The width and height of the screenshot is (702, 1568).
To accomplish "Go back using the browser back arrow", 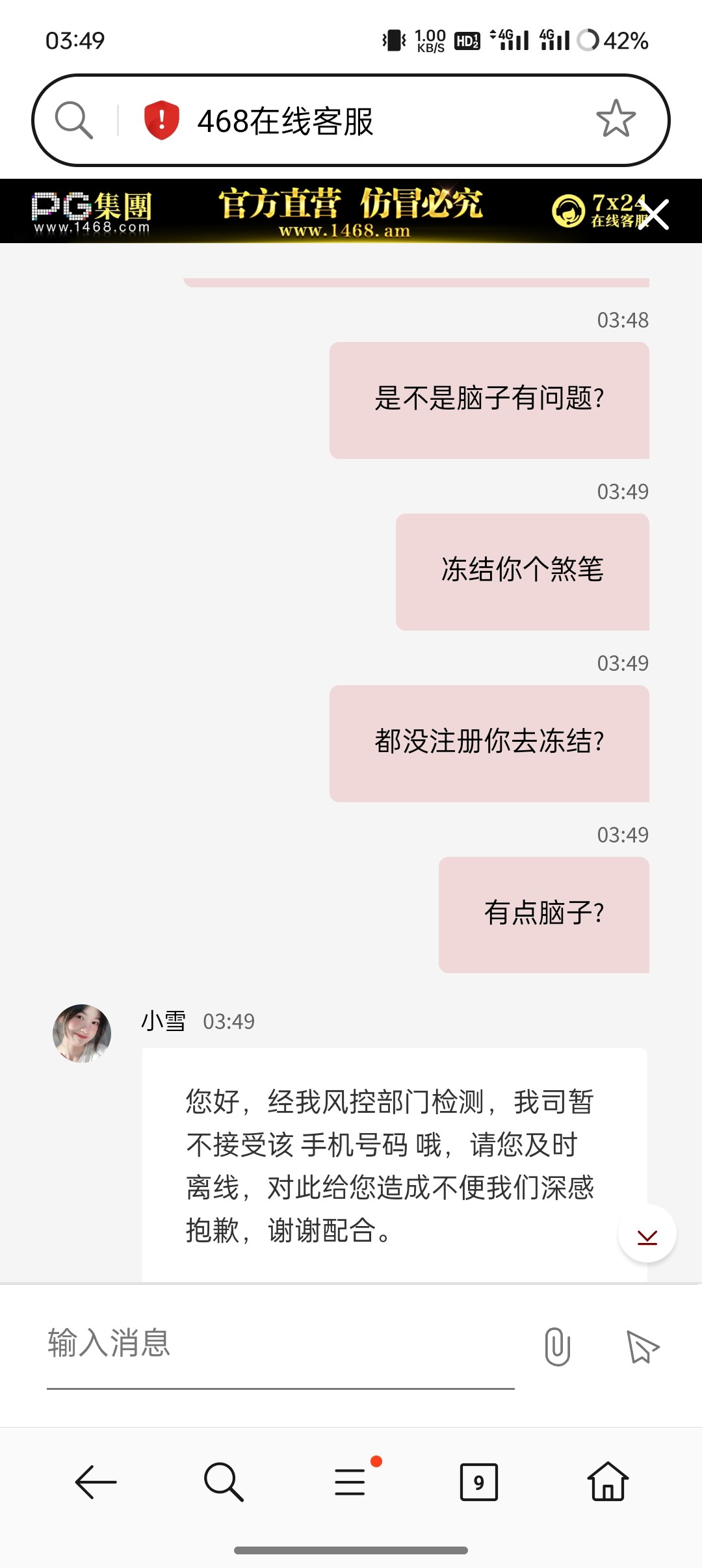I will click(x=96, y=1482).
